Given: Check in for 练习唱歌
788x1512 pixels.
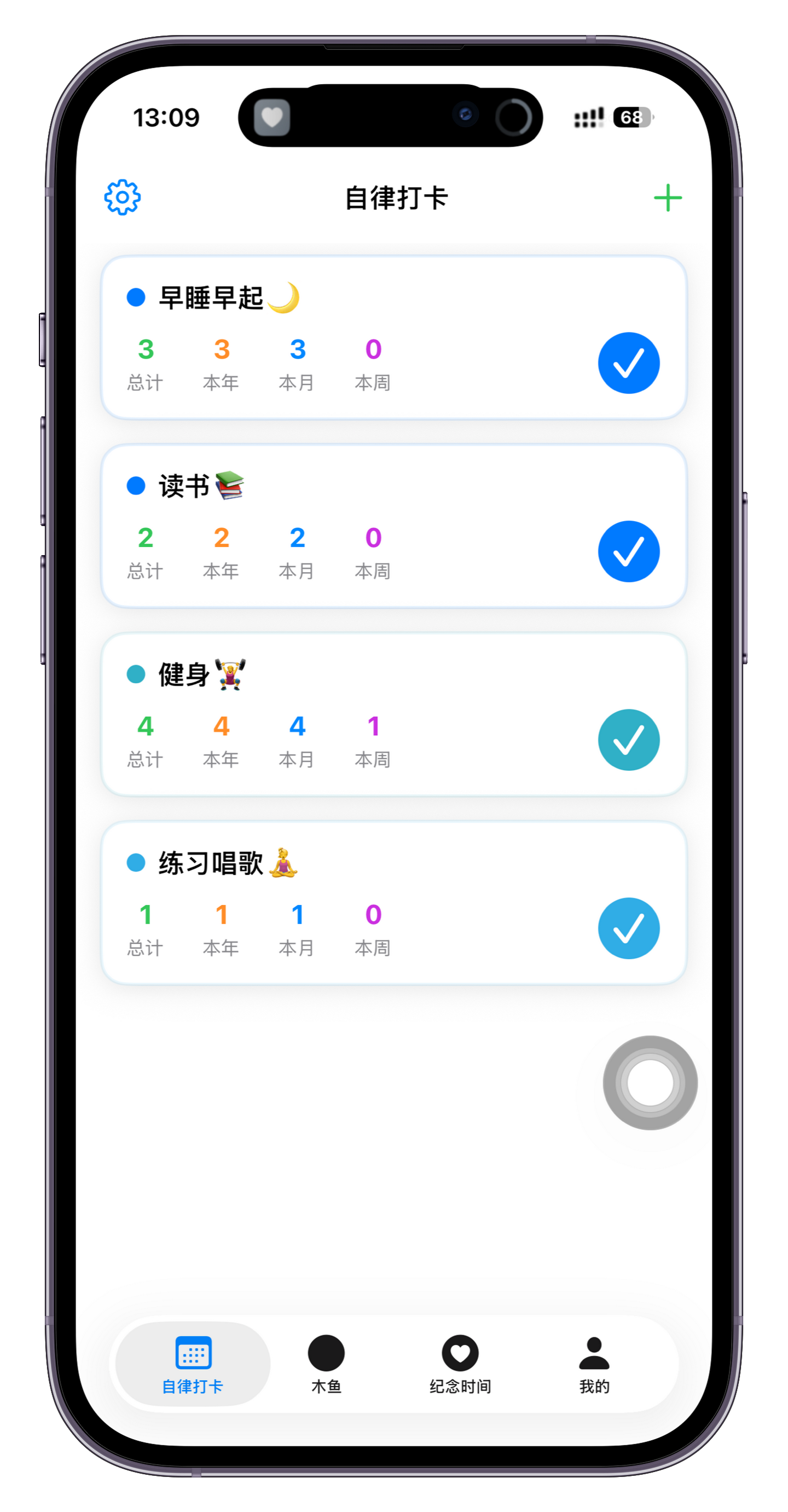Looking at the screenshot, I should coord(628,928).
